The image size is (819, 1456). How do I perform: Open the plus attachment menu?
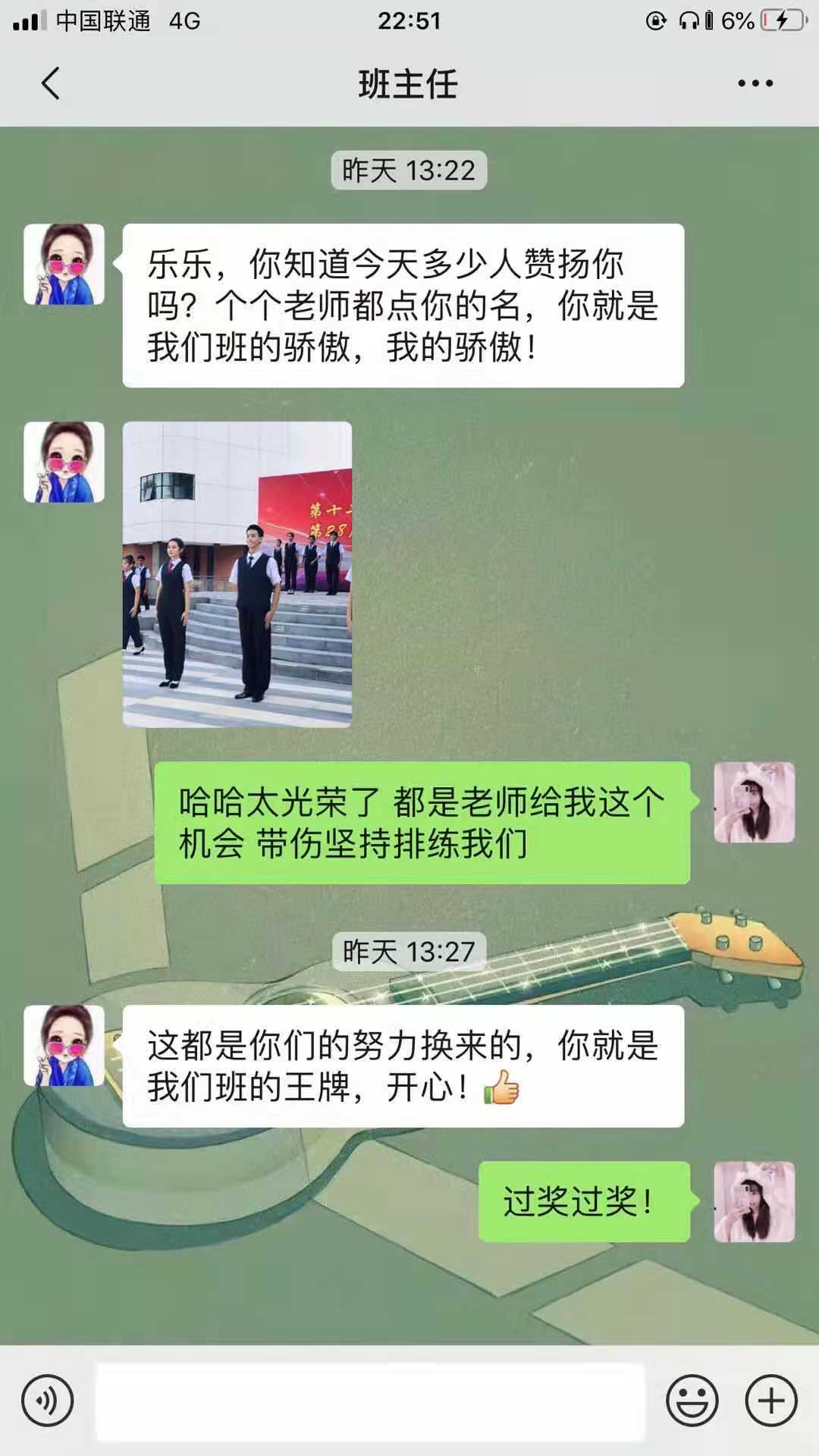tap(771, 1401)
